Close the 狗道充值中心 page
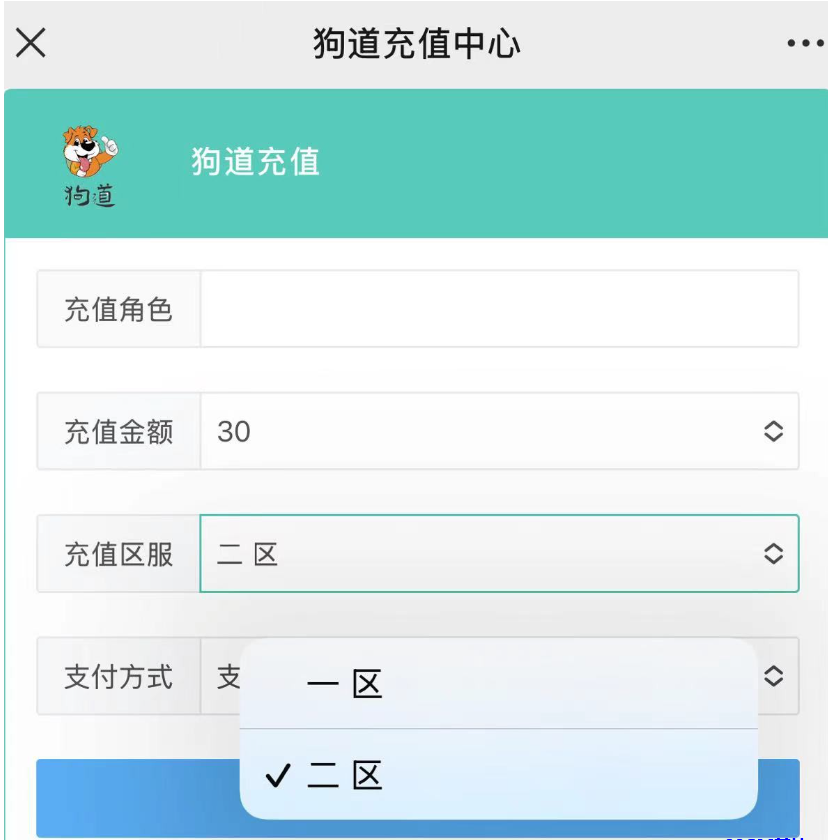 (31, 43)
